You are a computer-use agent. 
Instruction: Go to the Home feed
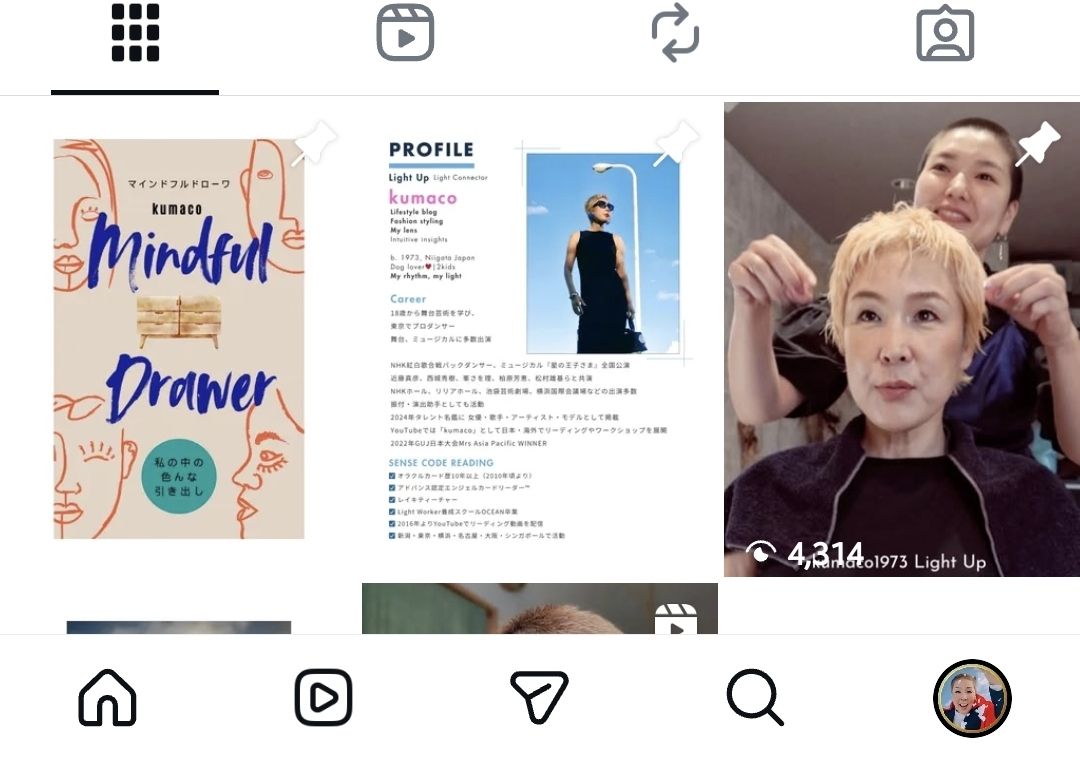pyautogui.click(x=108, y=697)
